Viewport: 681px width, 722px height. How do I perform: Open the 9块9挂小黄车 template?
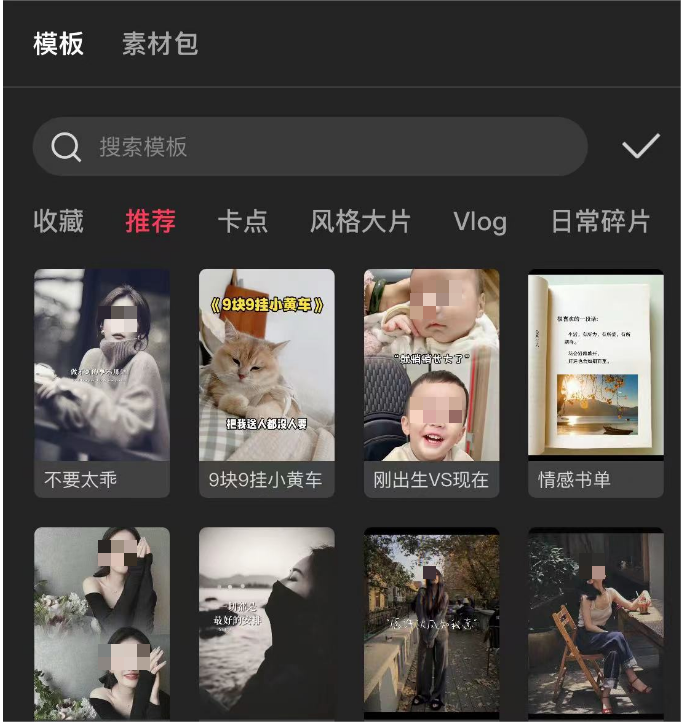point(266,380)
